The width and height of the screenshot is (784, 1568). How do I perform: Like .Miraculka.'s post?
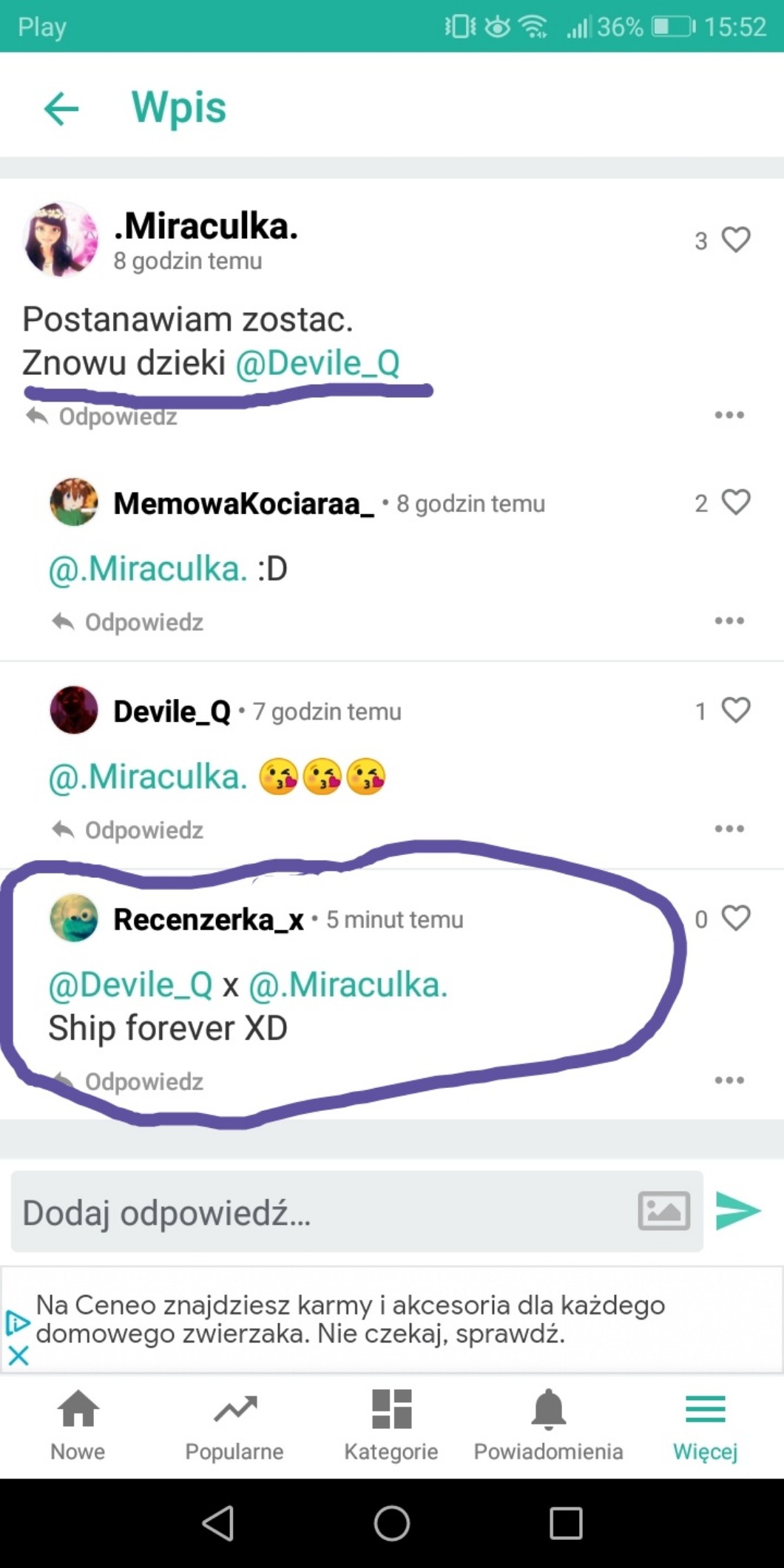tap(735, 240)
